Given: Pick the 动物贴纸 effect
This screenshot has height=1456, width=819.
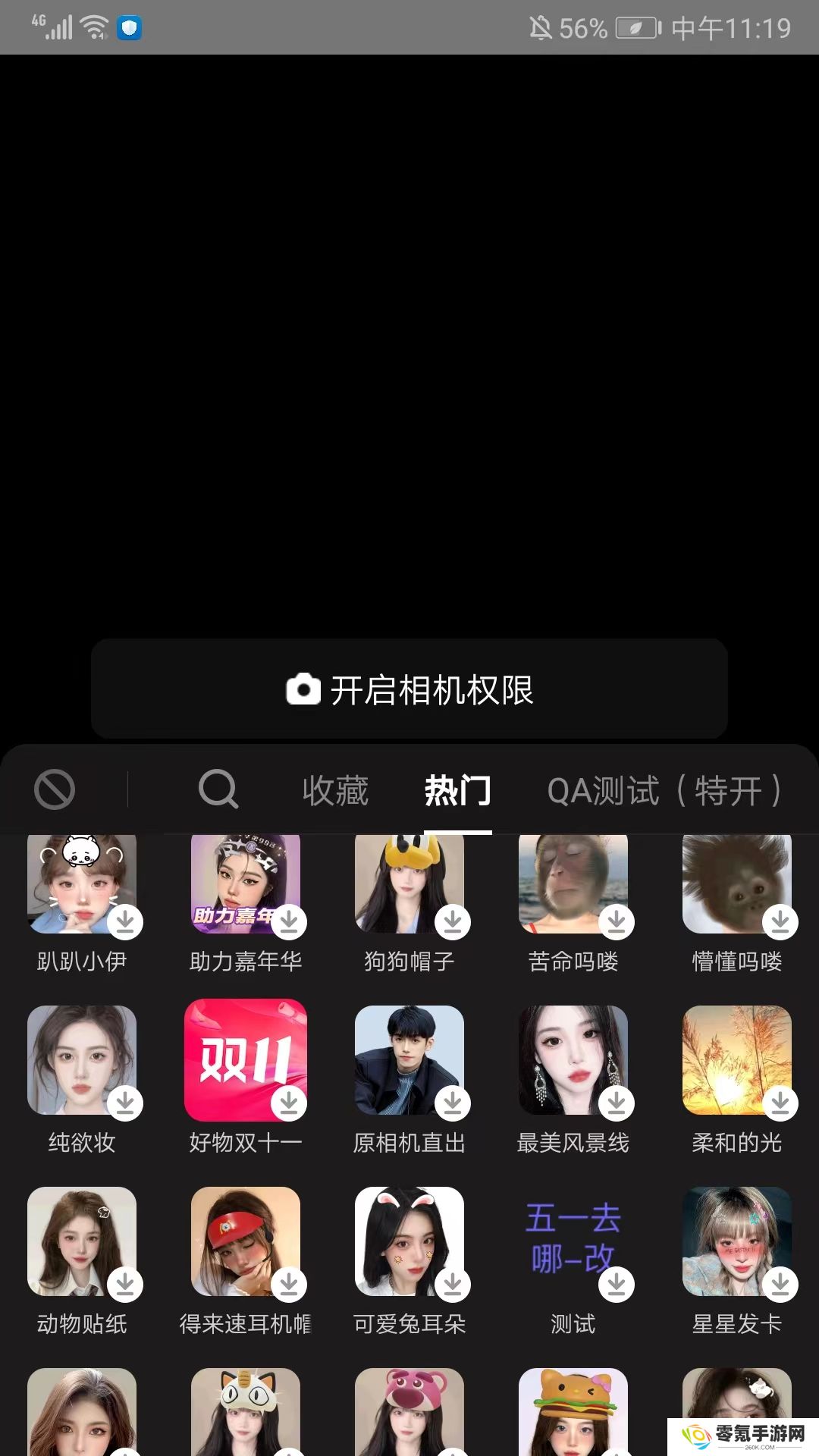Looking at the screenshot, I should click(x=82, y=1241).
